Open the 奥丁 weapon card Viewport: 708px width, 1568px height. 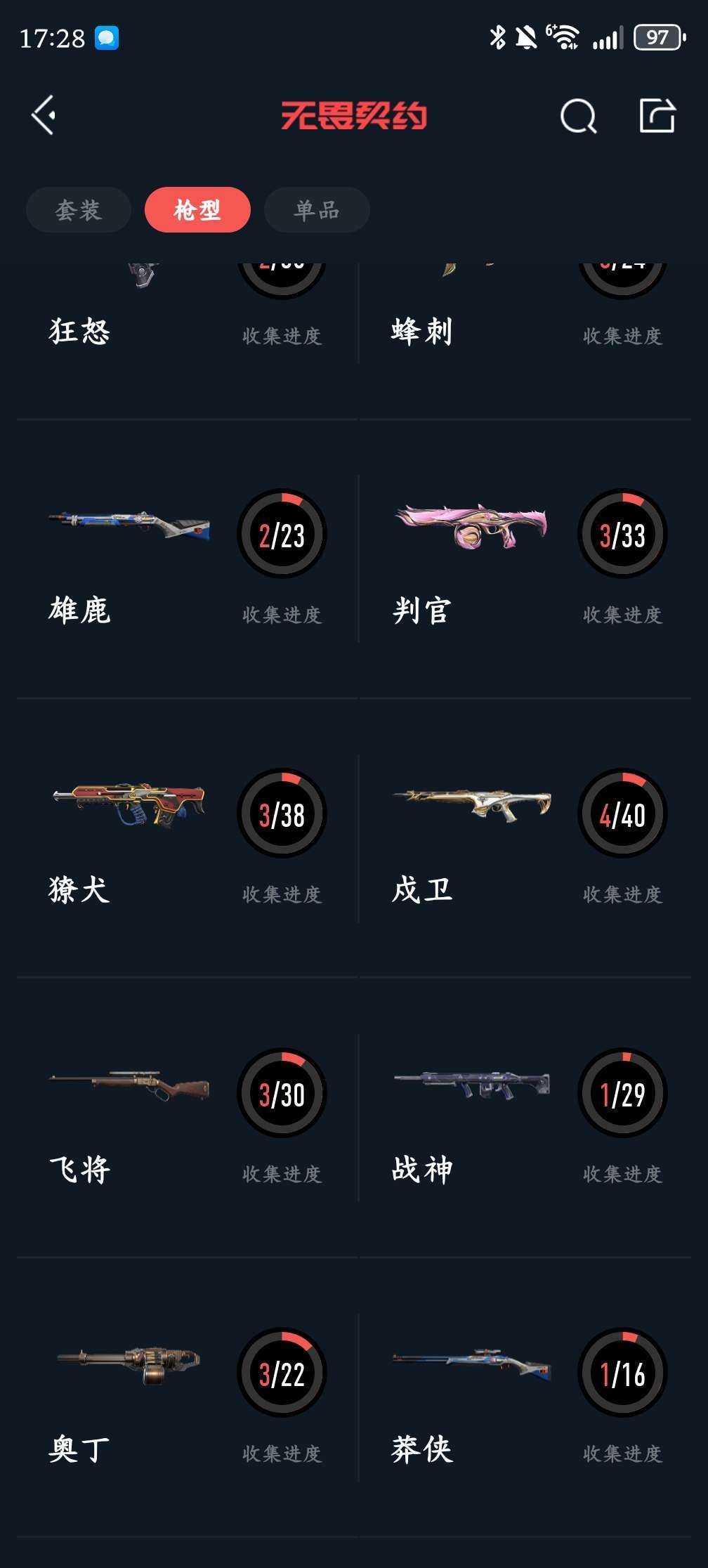(187, 1398)
